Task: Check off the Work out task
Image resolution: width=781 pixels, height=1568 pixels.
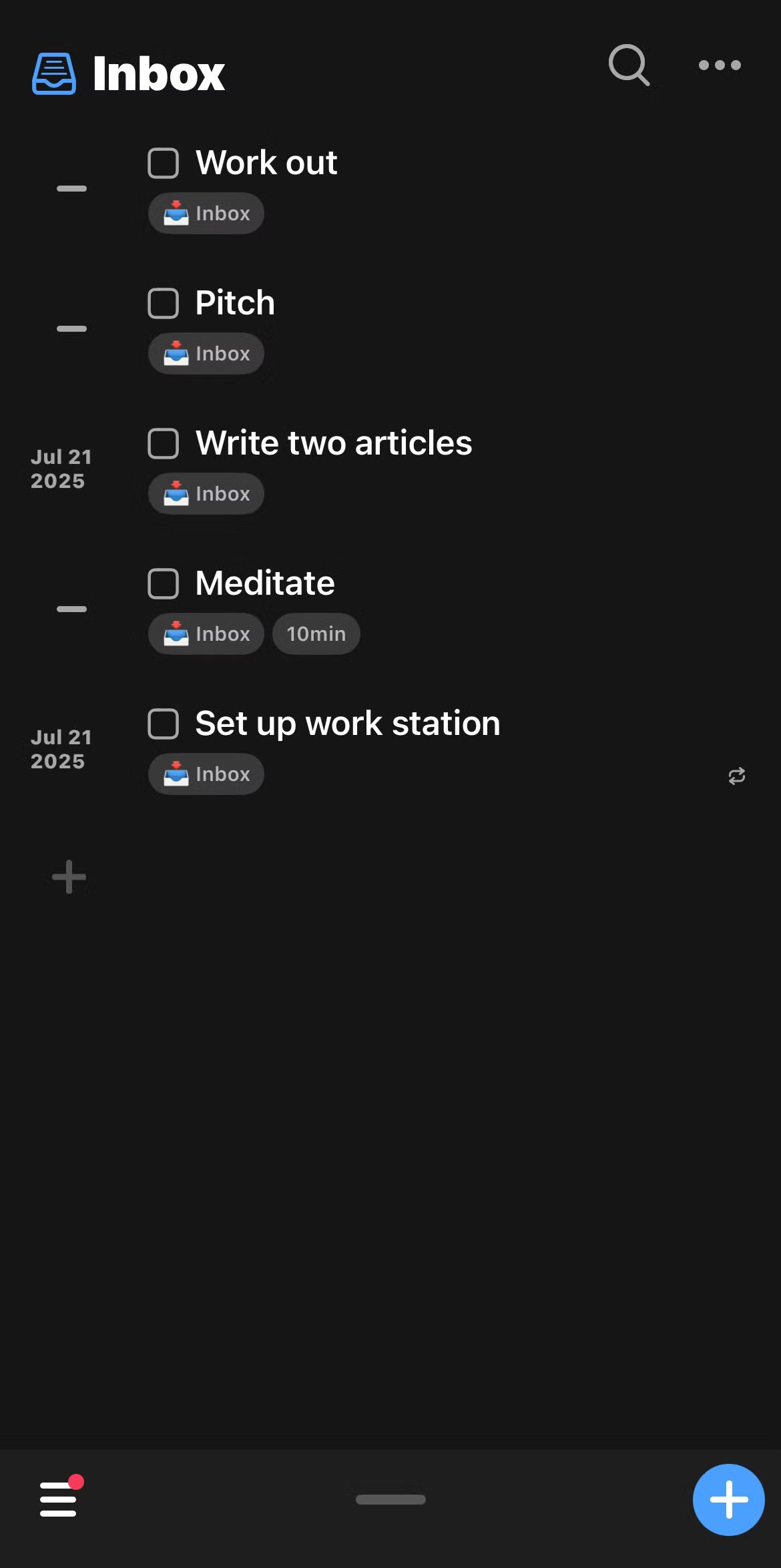Action: click(x=164, y=164)
